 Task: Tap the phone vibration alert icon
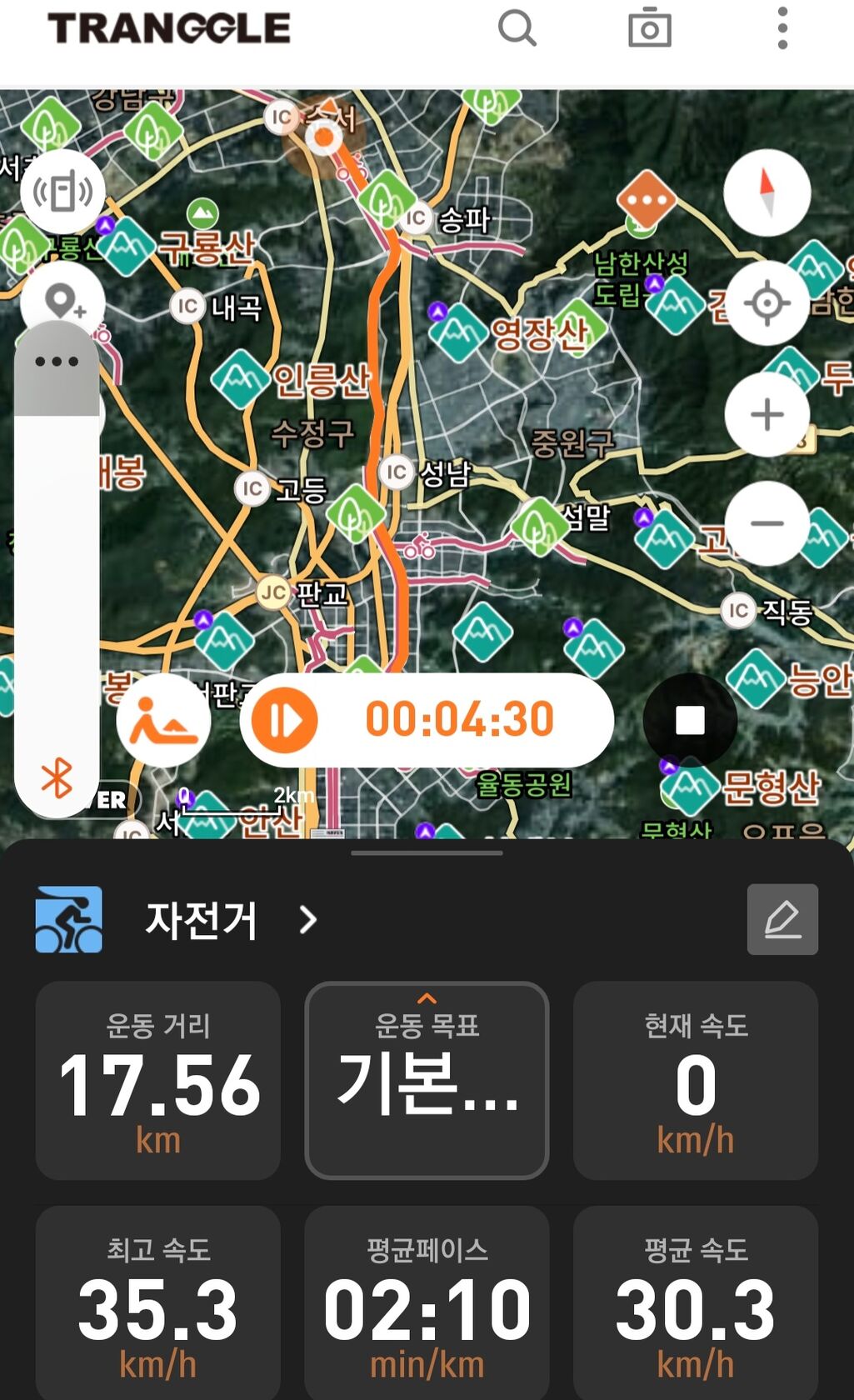click(62, 192)
